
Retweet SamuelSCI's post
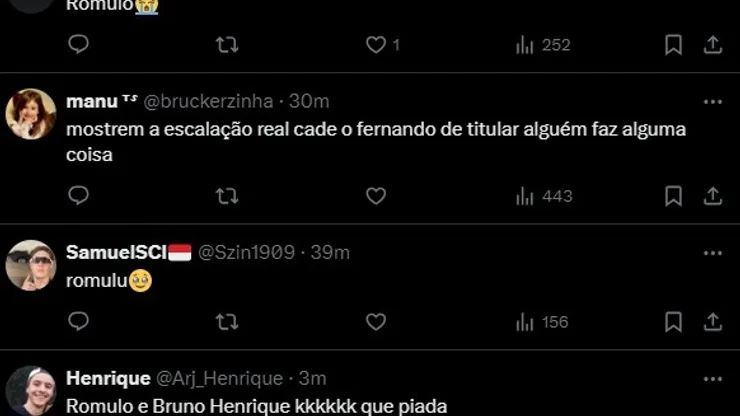click(227, 321)
